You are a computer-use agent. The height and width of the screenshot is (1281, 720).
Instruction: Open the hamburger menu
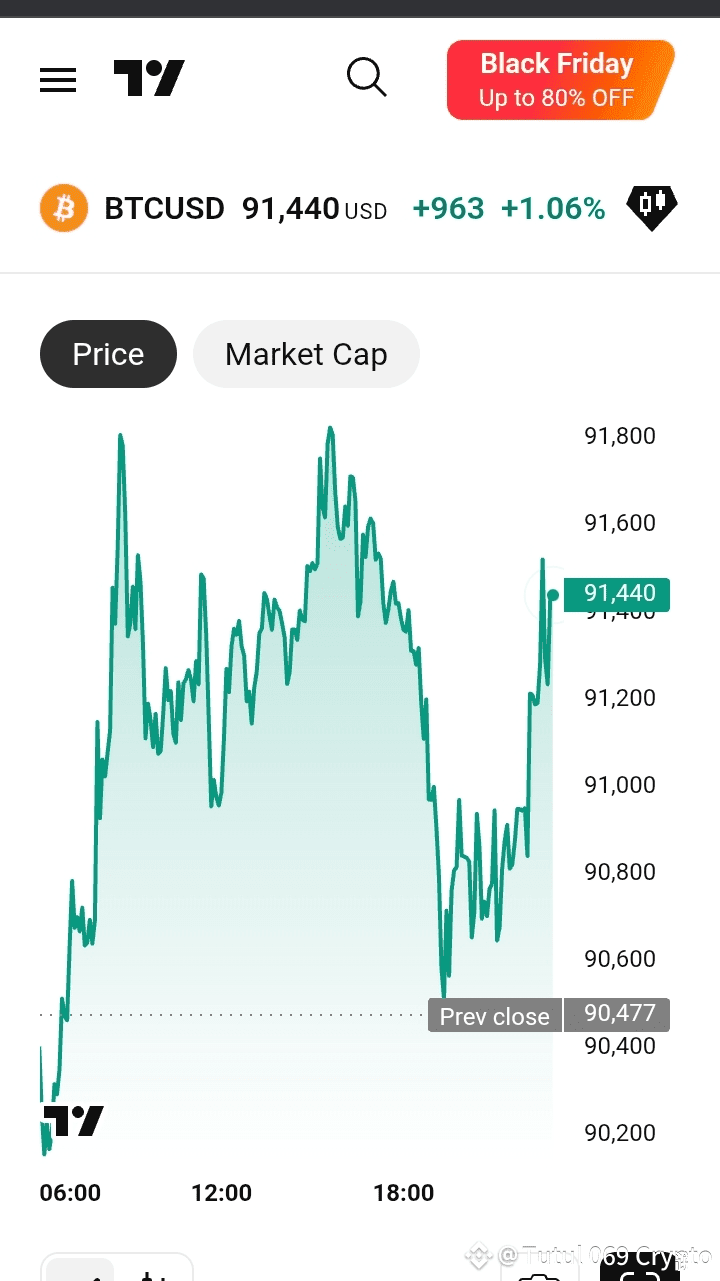tap(58, 80)
